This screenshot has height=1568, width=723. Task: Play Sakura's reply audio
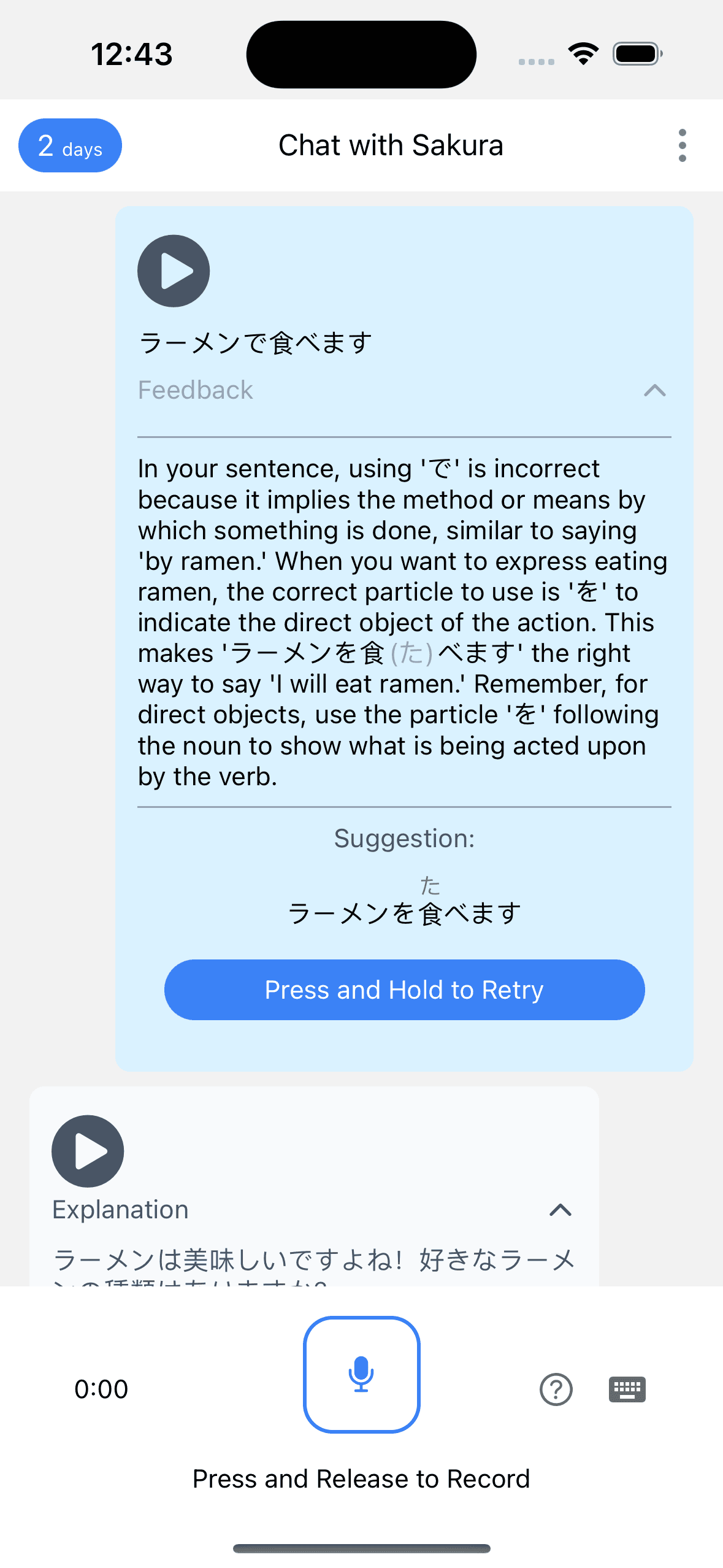pos(88,1151)
